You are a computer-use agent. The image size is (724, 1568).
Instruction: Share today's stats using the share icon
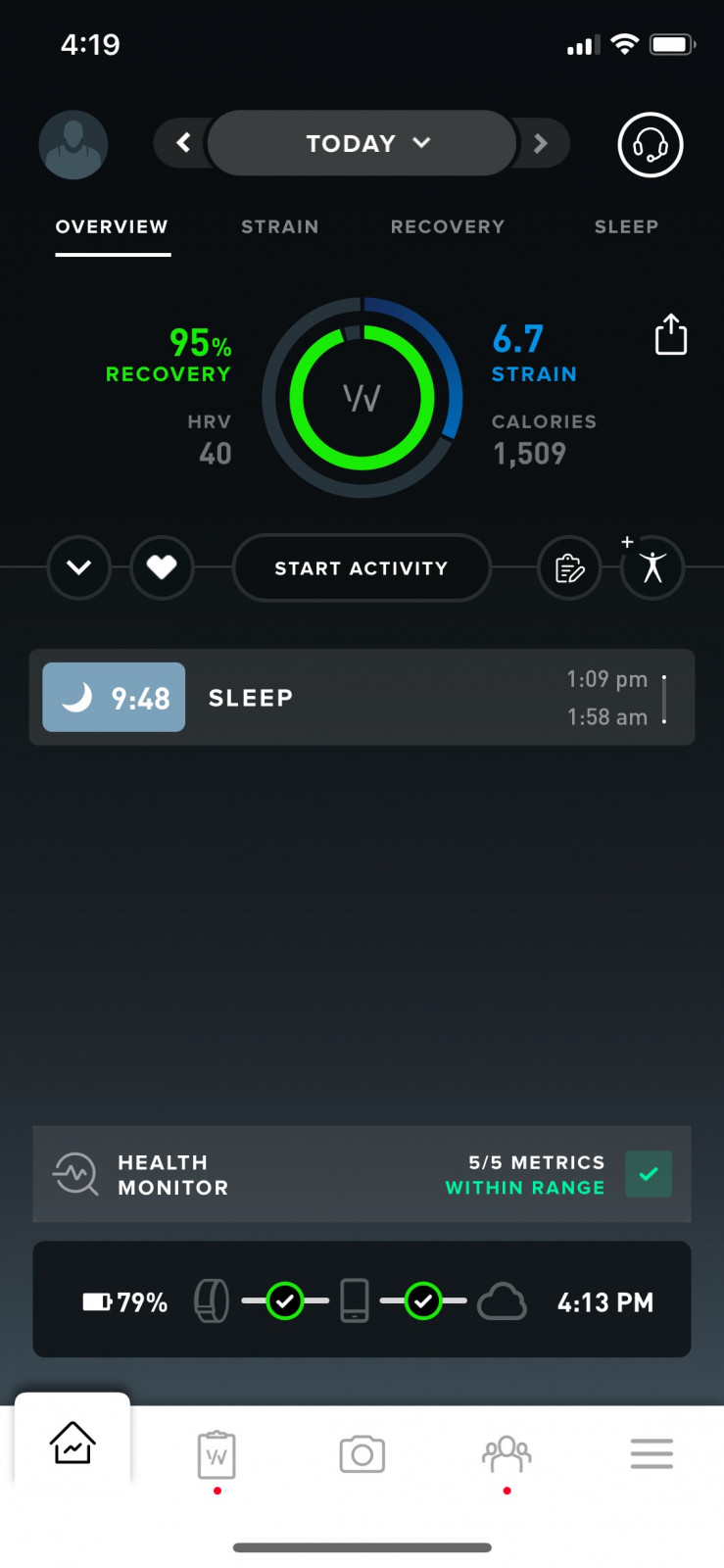click(x=670, y=334)
